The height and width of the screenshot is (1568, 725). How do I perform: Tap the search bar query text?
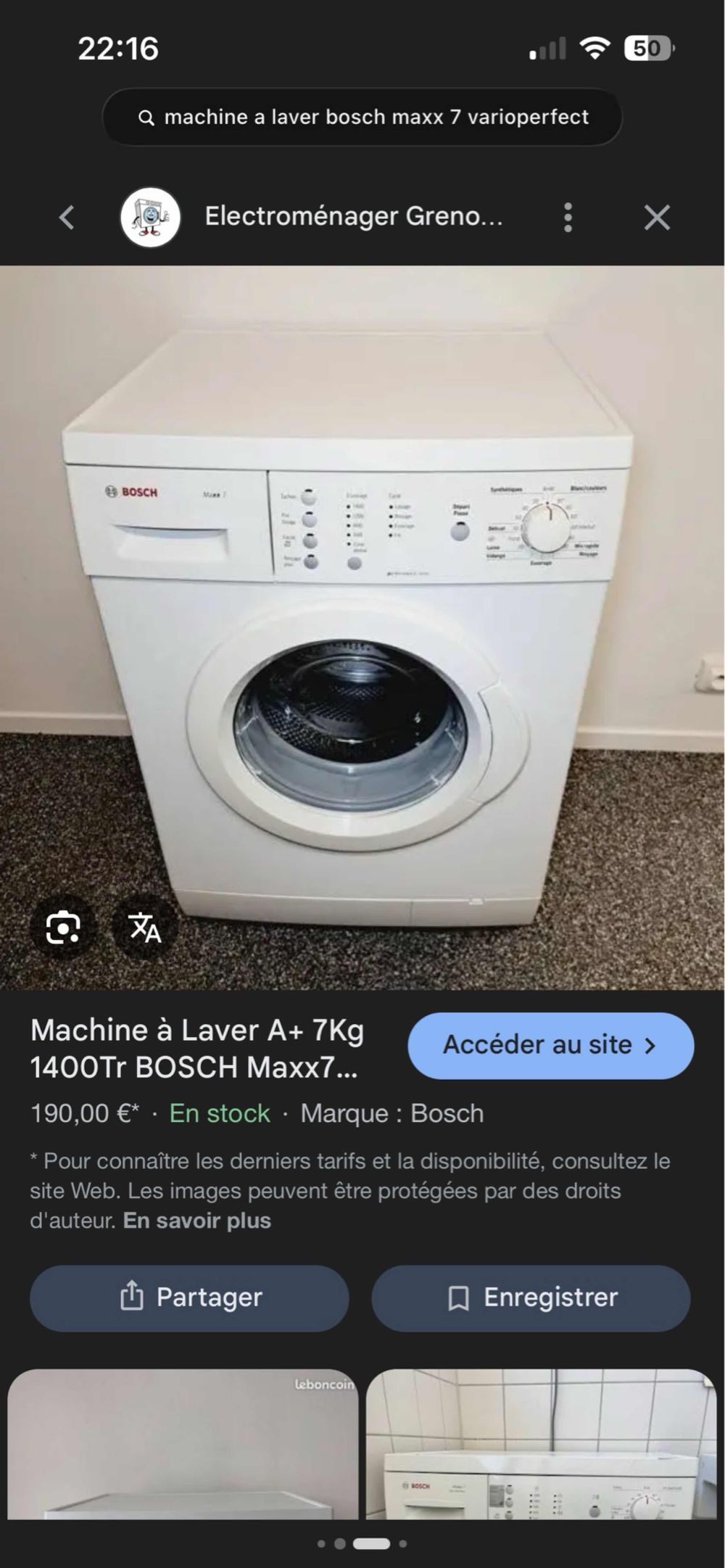(376, 117)
